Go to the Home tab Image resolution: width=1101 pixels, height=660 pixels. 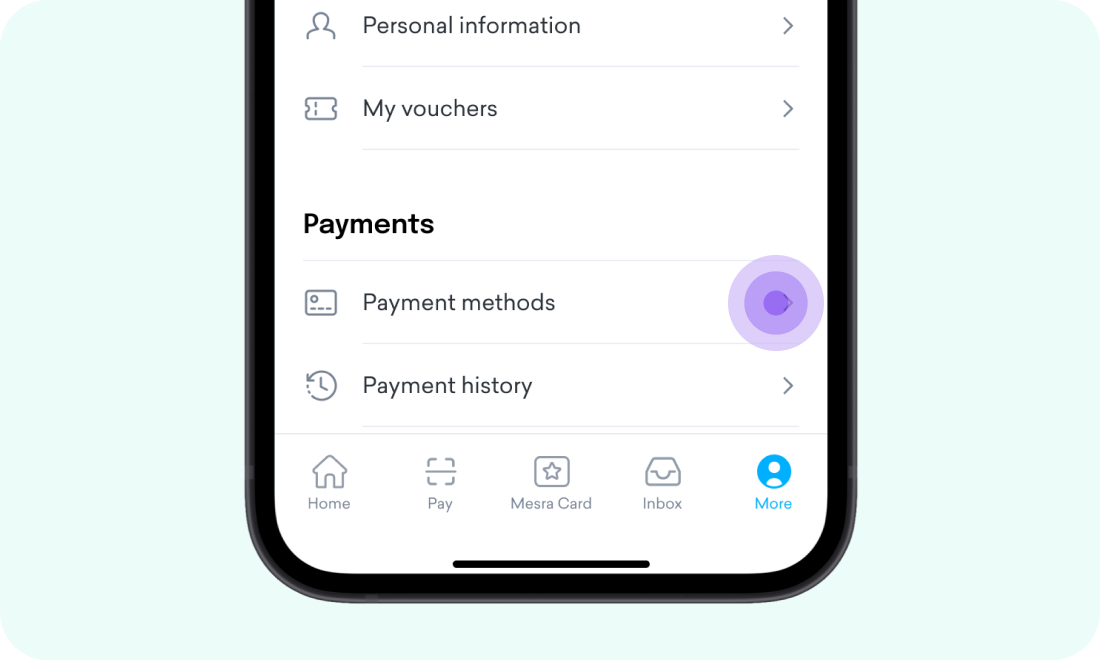[329, 482]
